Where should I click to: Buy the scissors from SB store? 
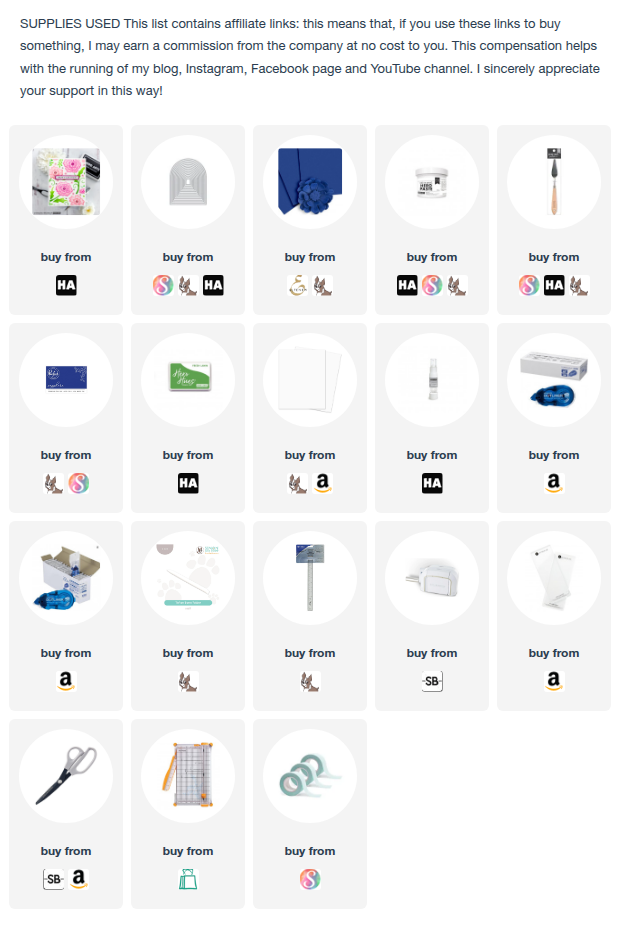(53, 880)
